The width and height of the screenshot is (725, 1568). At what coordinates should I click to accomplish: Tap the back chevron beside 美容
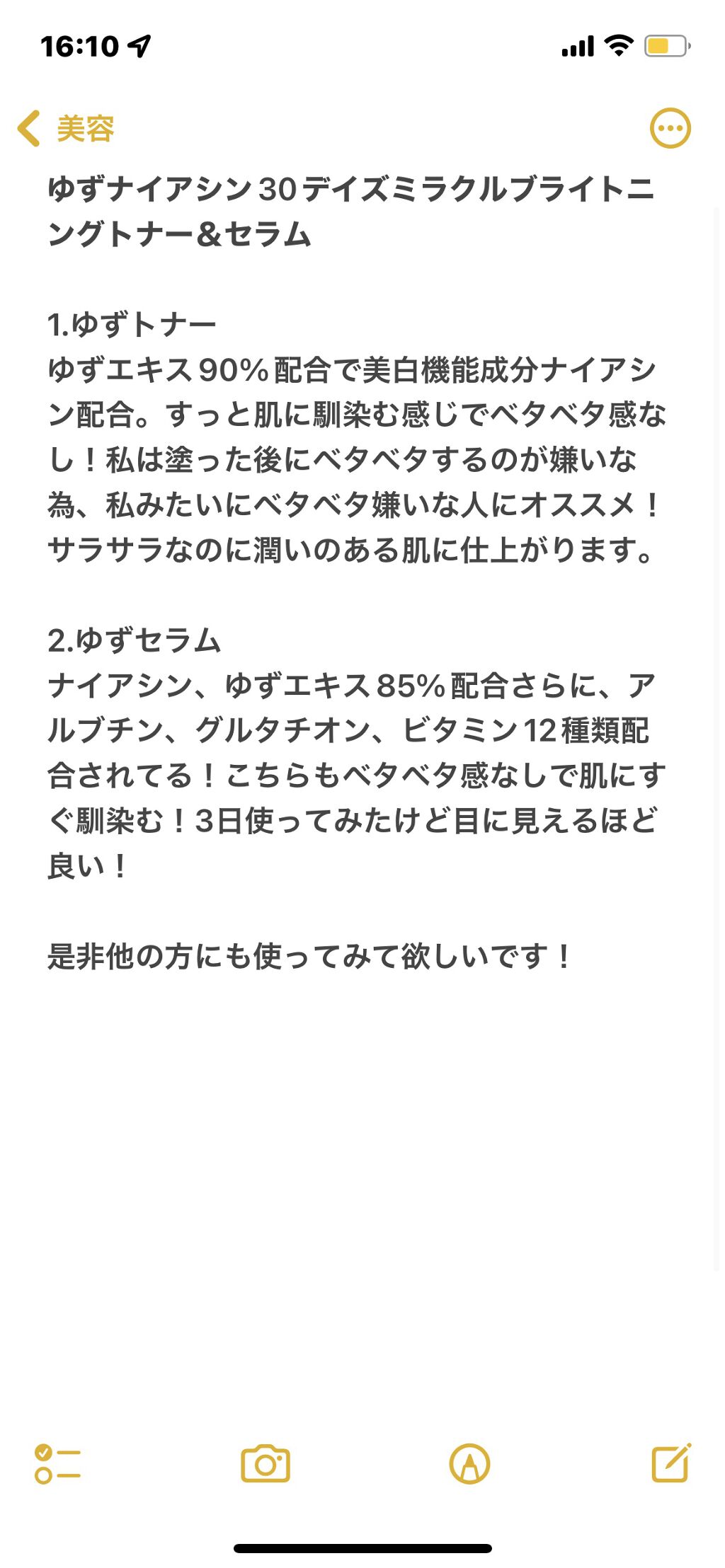tap(27, 128)
